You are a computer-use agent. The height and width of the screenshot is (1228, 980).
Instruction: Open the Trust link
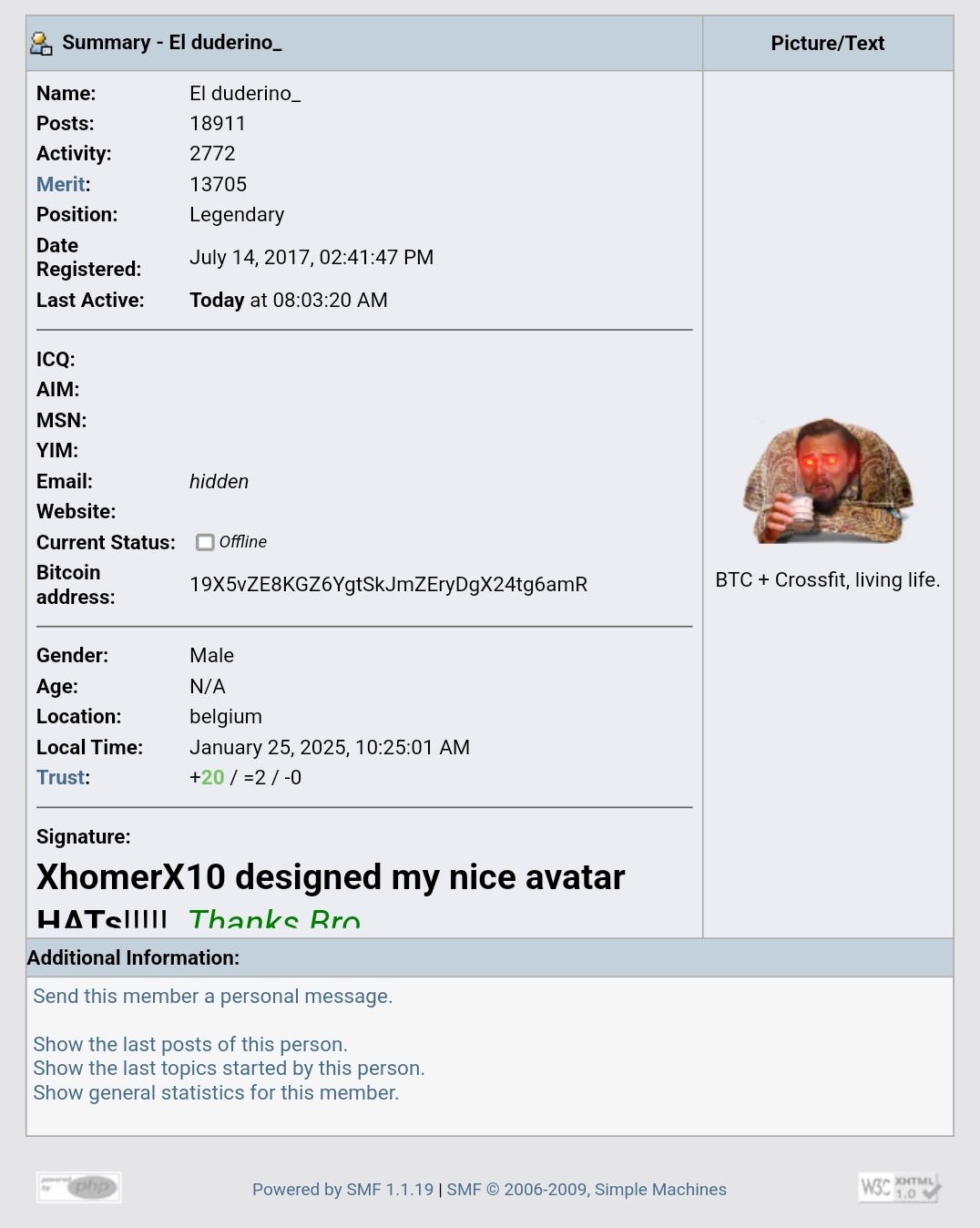(x=61, y=777)
